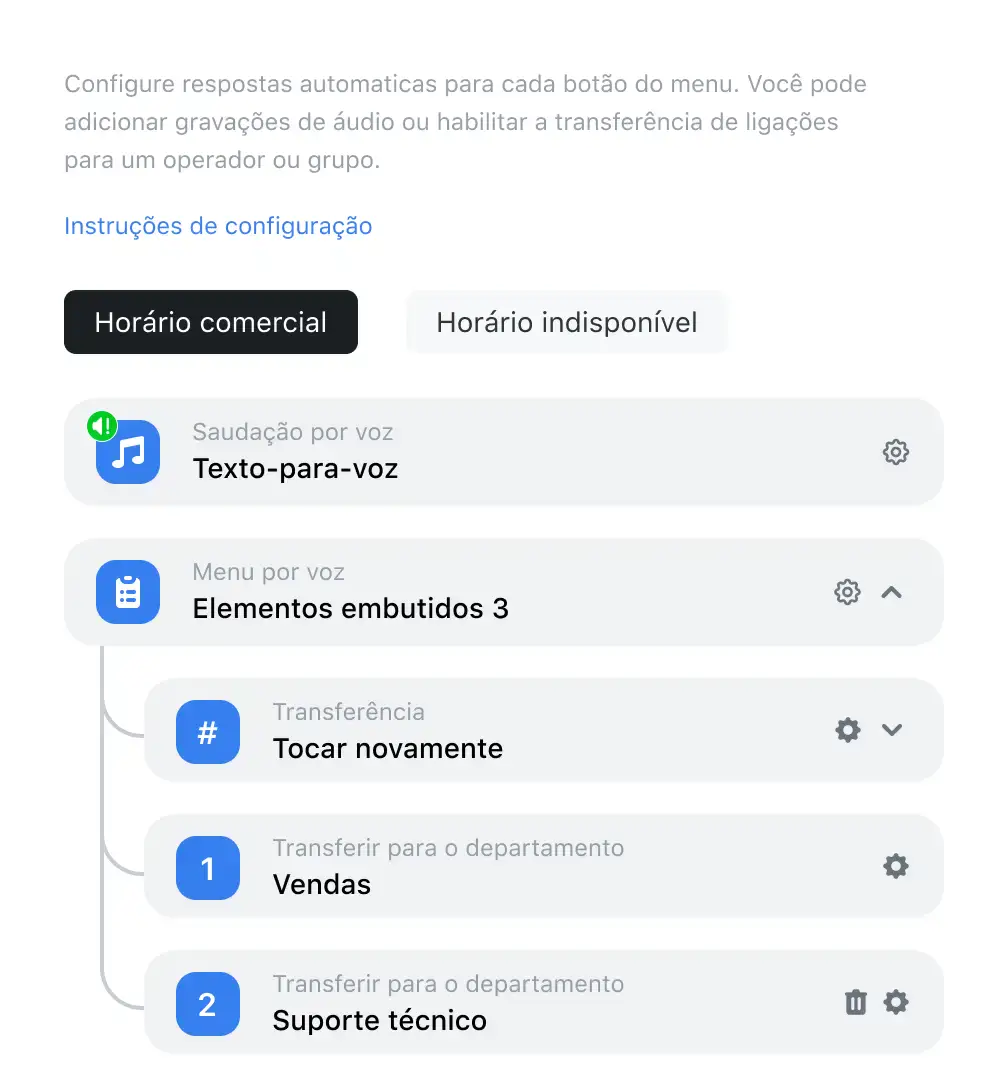
Task: Collapse the Elementos embutidos 3 menu
Action: point(892,592)
